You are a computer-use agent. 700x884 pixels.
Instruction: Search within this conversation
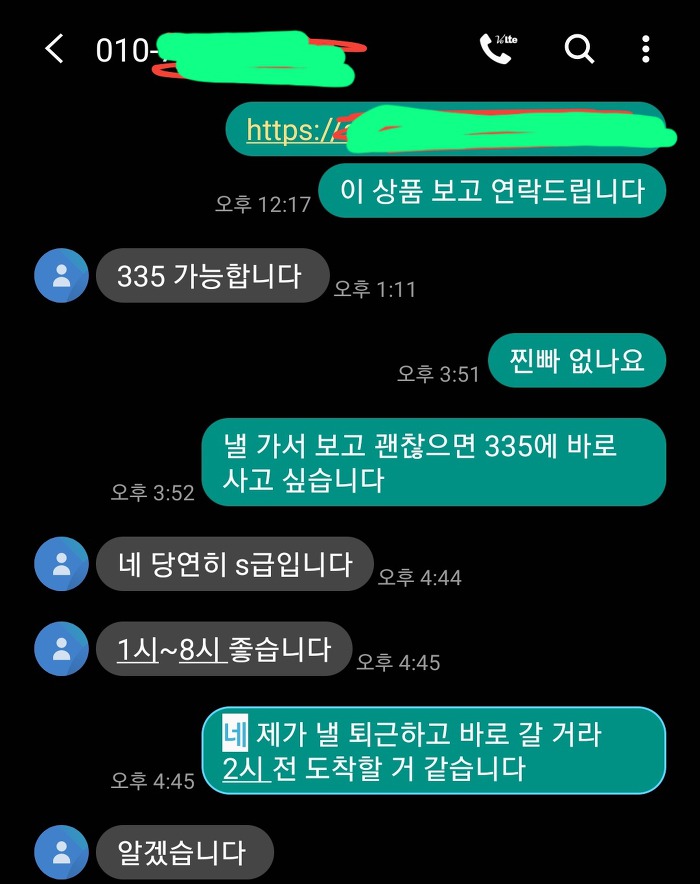(579, 48)
